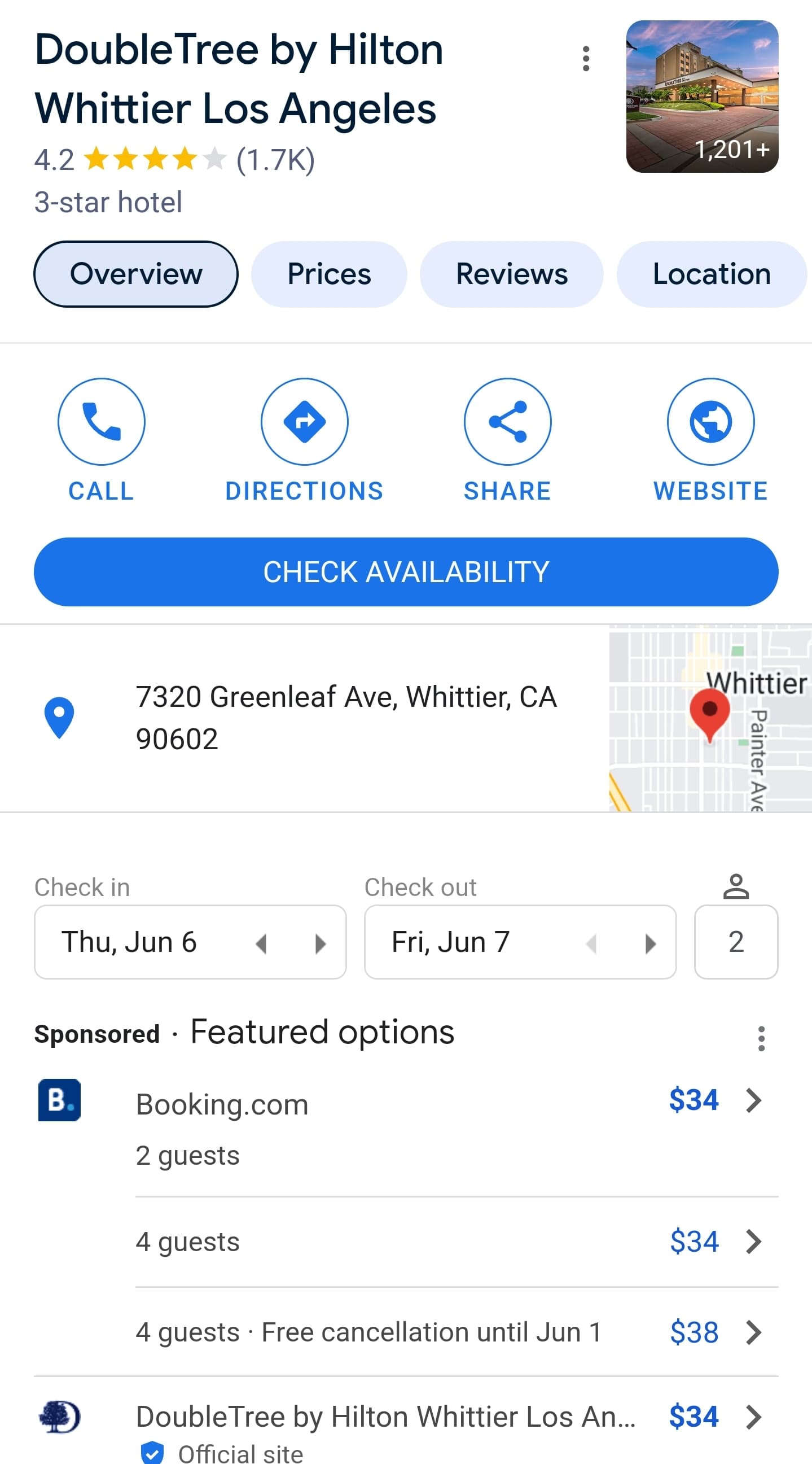812x1464 pixels.
Task: Move check-in date one day earlier
Action: (261, 943)
